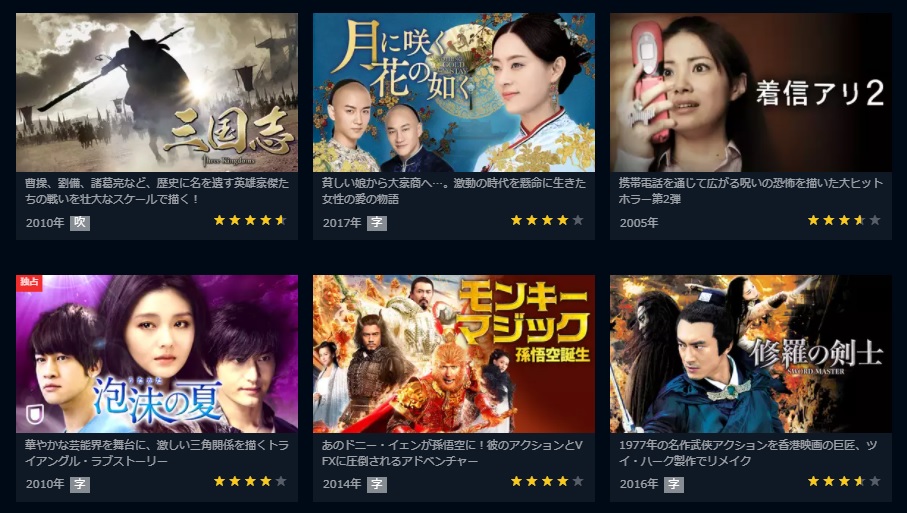Select the 着信アリ2 movie tile

click(750, 93)
